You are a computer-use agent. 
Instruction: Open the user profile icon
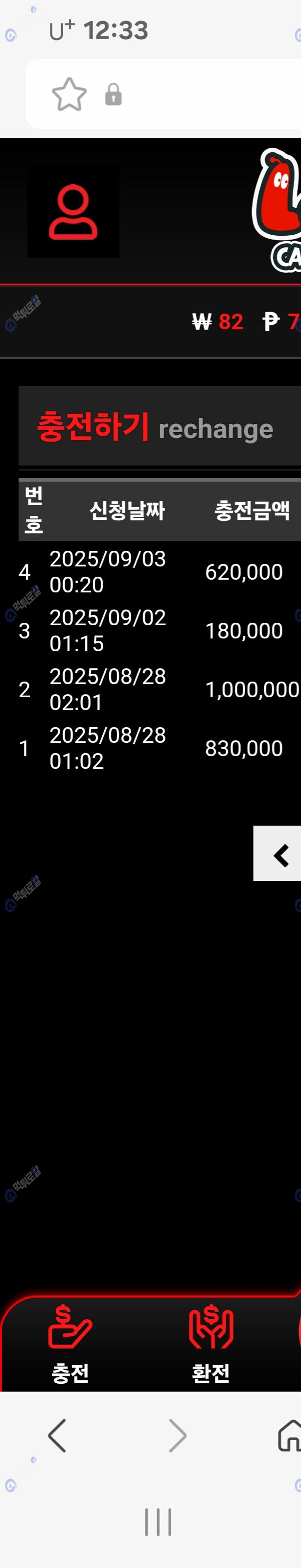point(73,212)
